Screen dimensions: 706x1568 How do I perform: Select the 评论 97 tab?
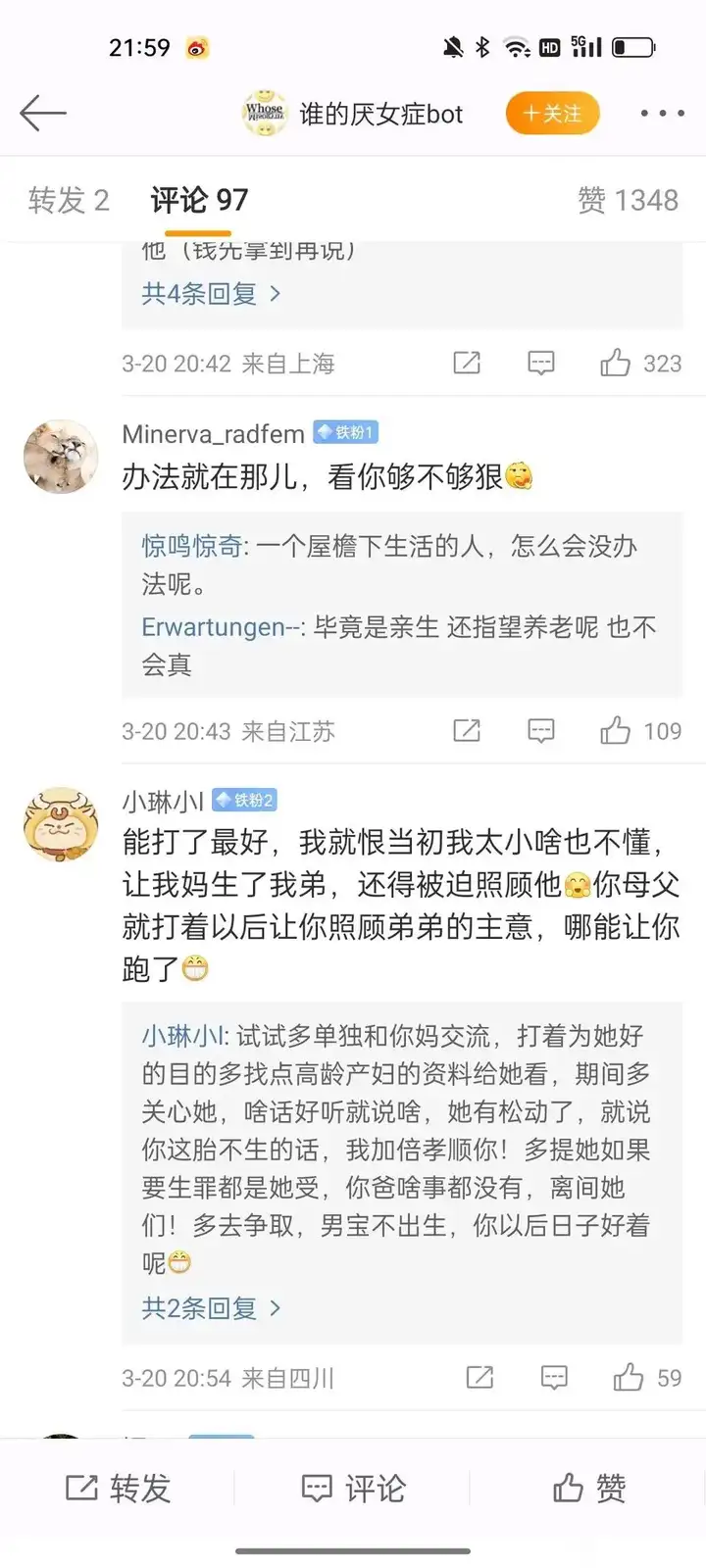coord(199,200)
